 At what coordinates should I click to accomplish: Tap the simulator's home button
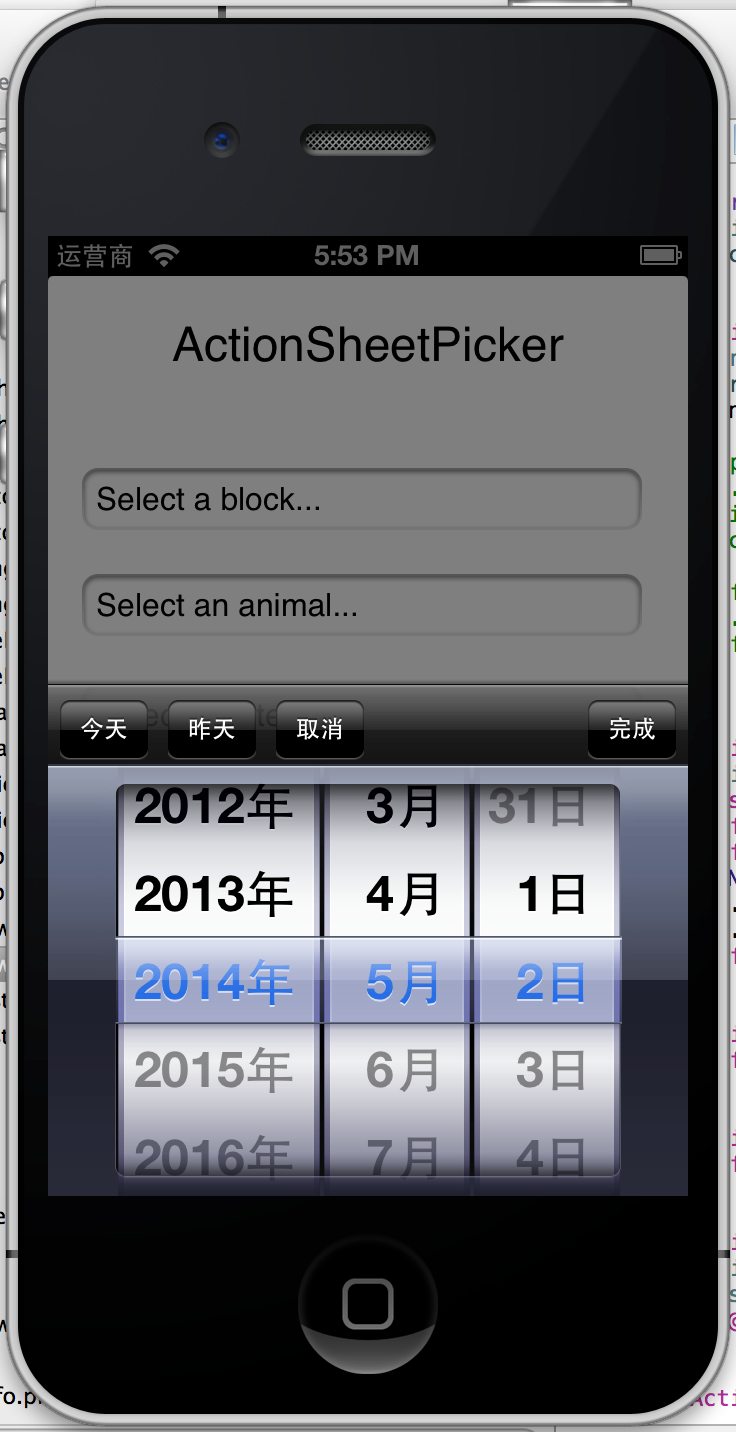point(368,1304)
